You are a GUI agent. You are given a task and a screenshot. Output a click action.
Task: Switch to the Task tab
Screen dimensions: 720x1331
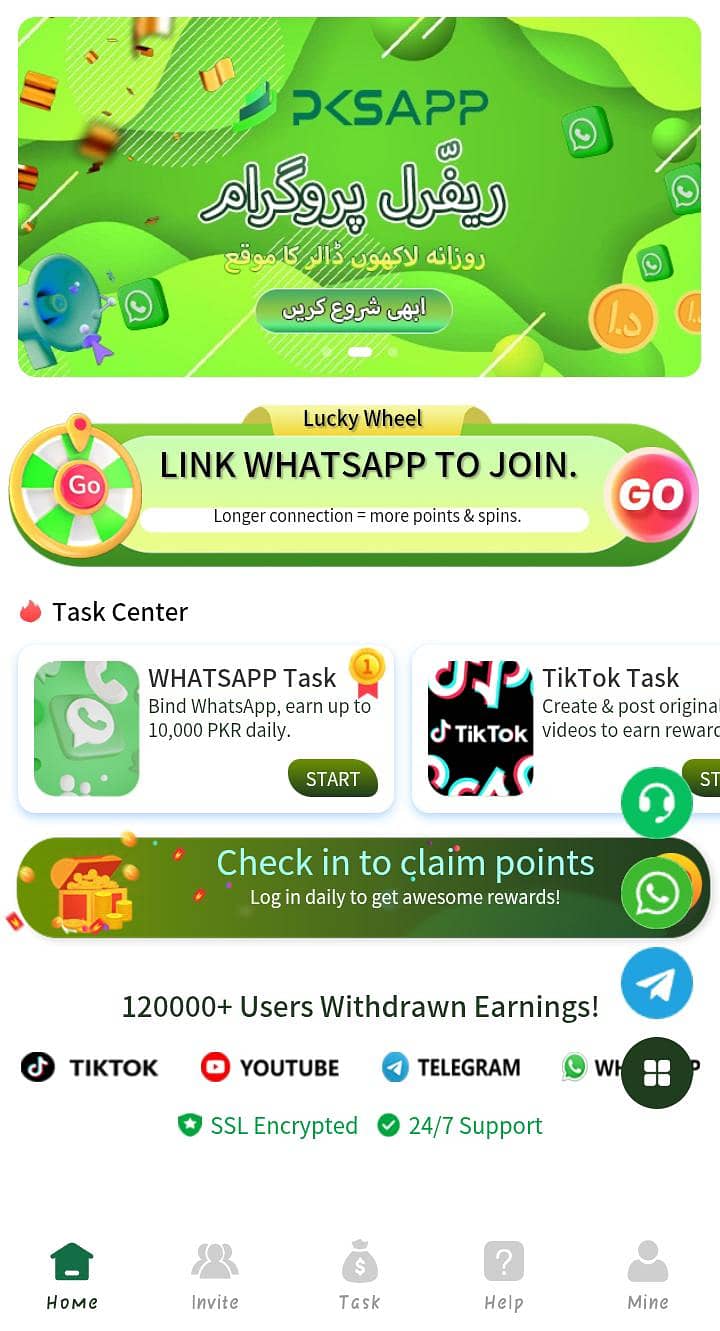[359, 1275]
